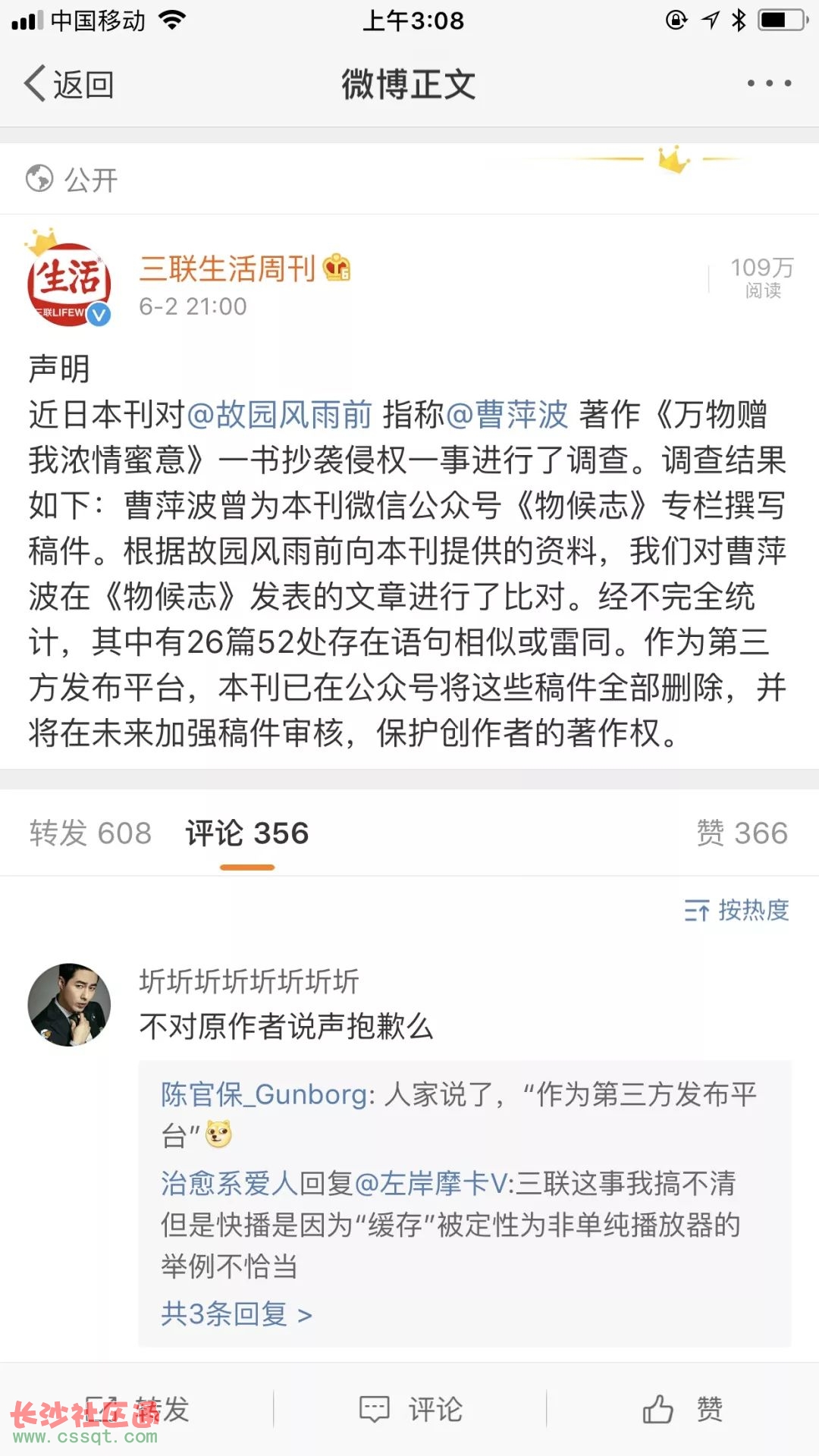Go back with the 返回 button
The height and width of the screenshot is (1456, 819).
[70, 84]
